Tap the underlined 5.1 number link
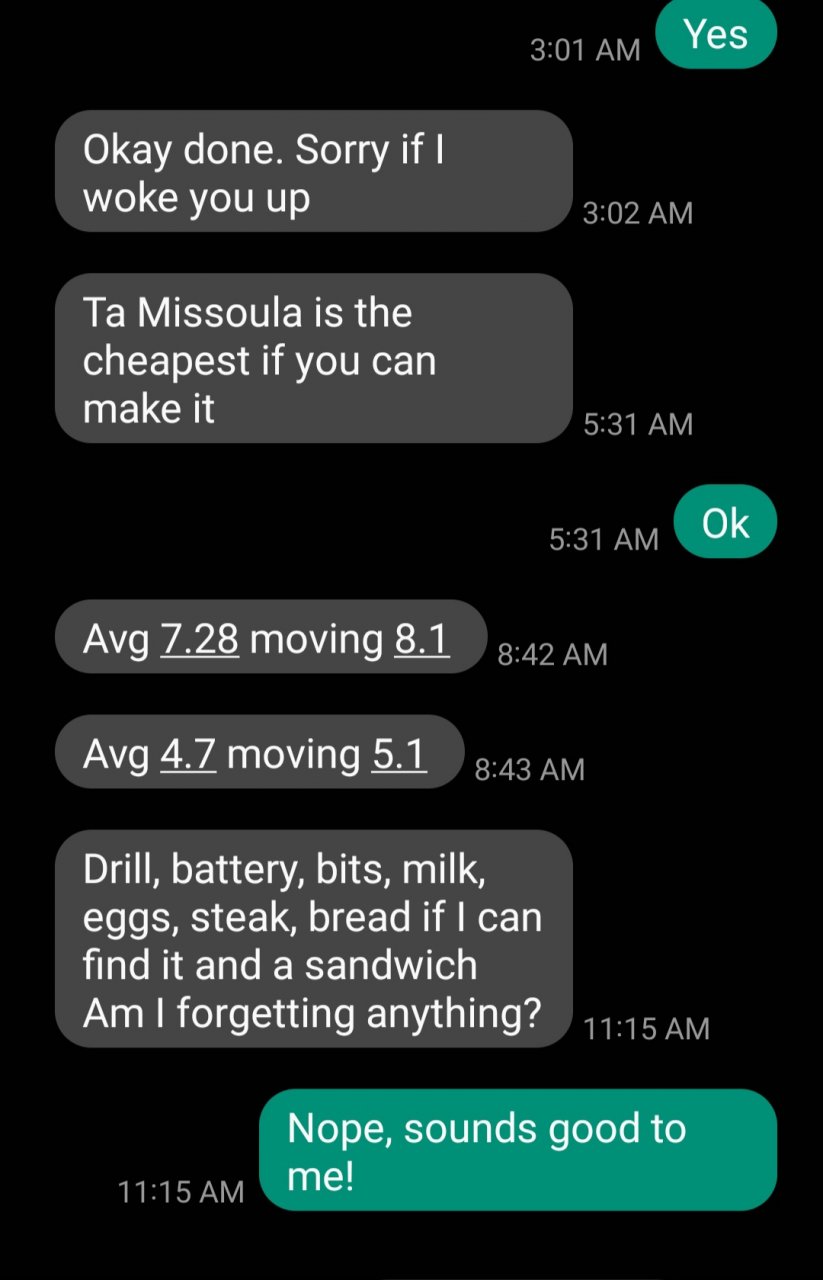The image size is (823, 1280). tap(399, 754)
